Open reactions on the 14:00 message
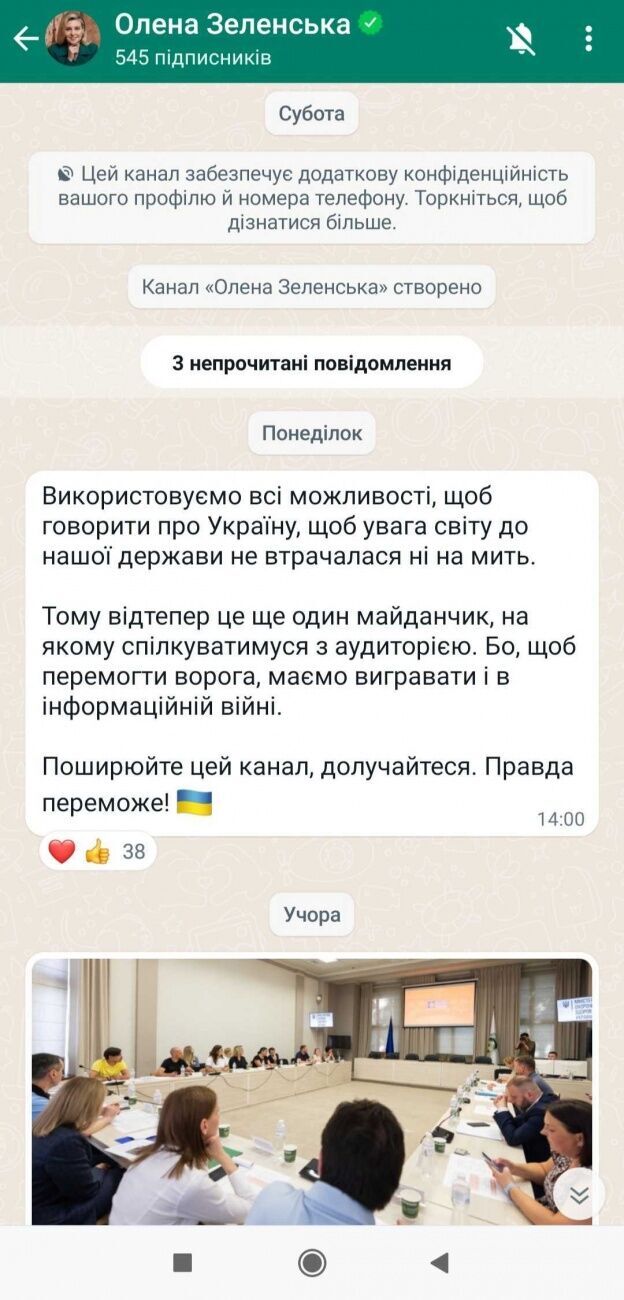 pos(98,851)
